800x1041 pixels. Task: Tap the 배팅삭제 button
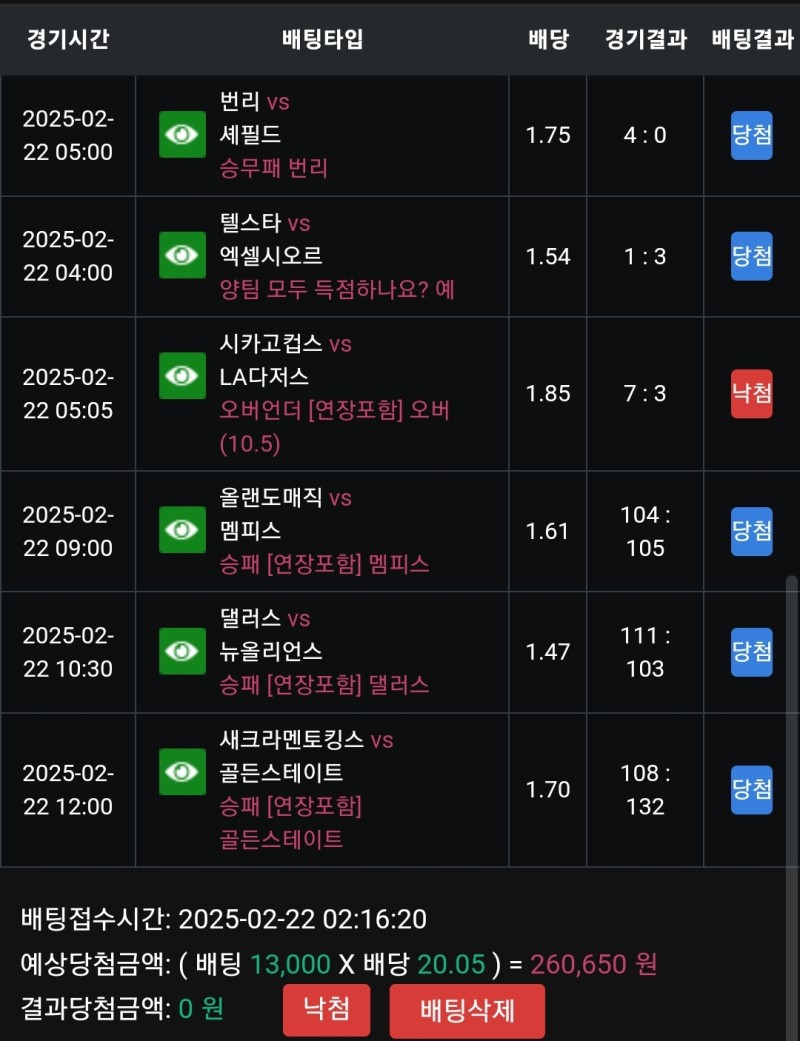point(467,1010)
